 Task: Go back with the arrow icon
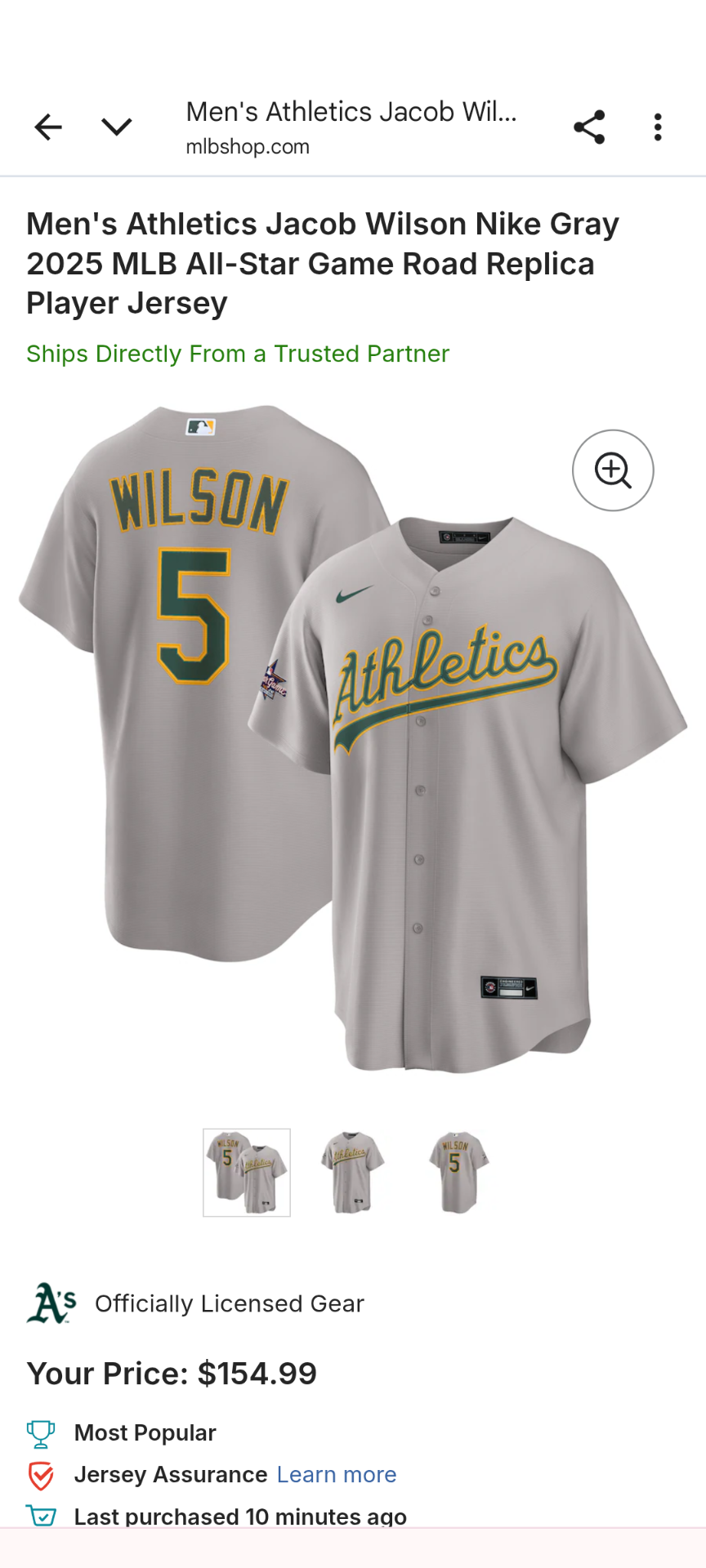[x=48, y=127]
